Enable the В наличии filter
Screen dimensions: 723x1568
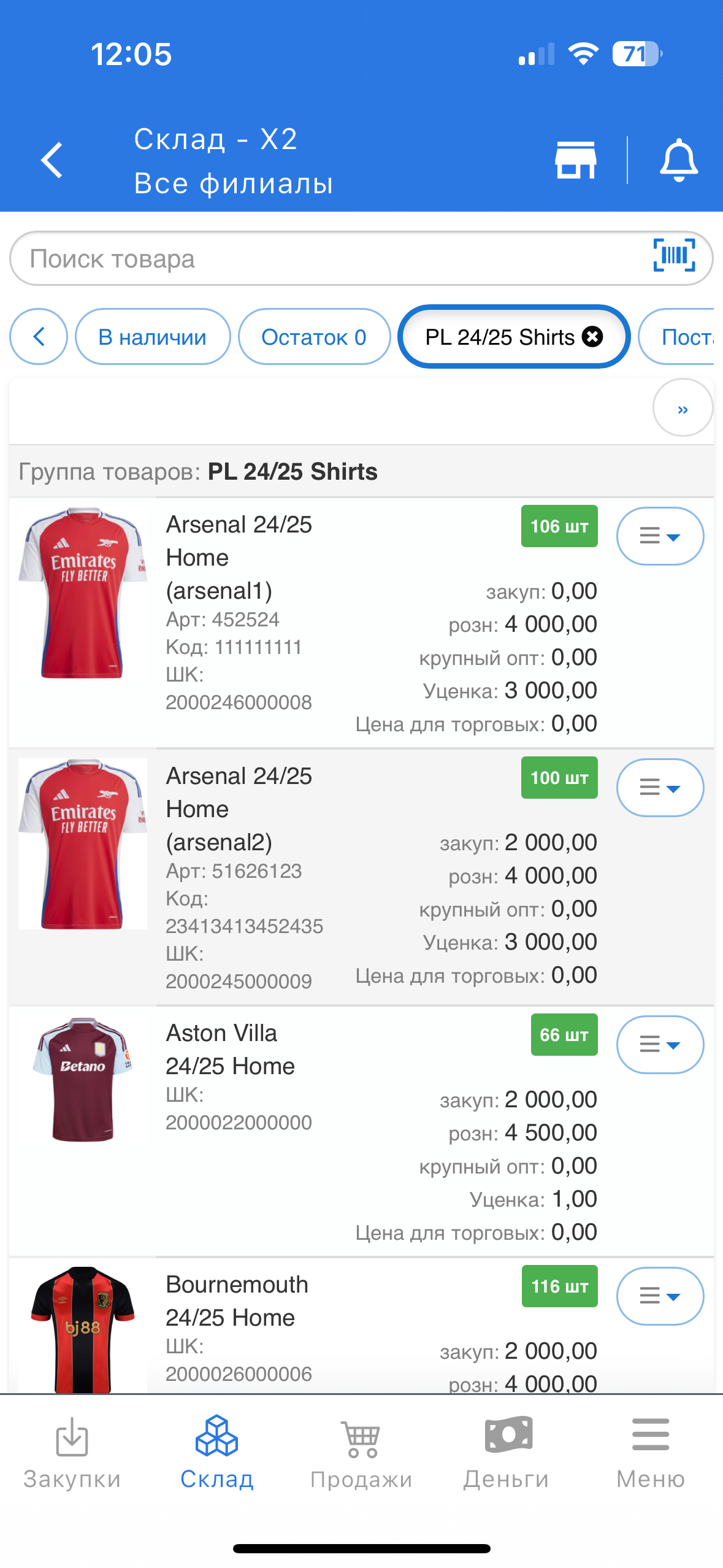coord(153,336)
